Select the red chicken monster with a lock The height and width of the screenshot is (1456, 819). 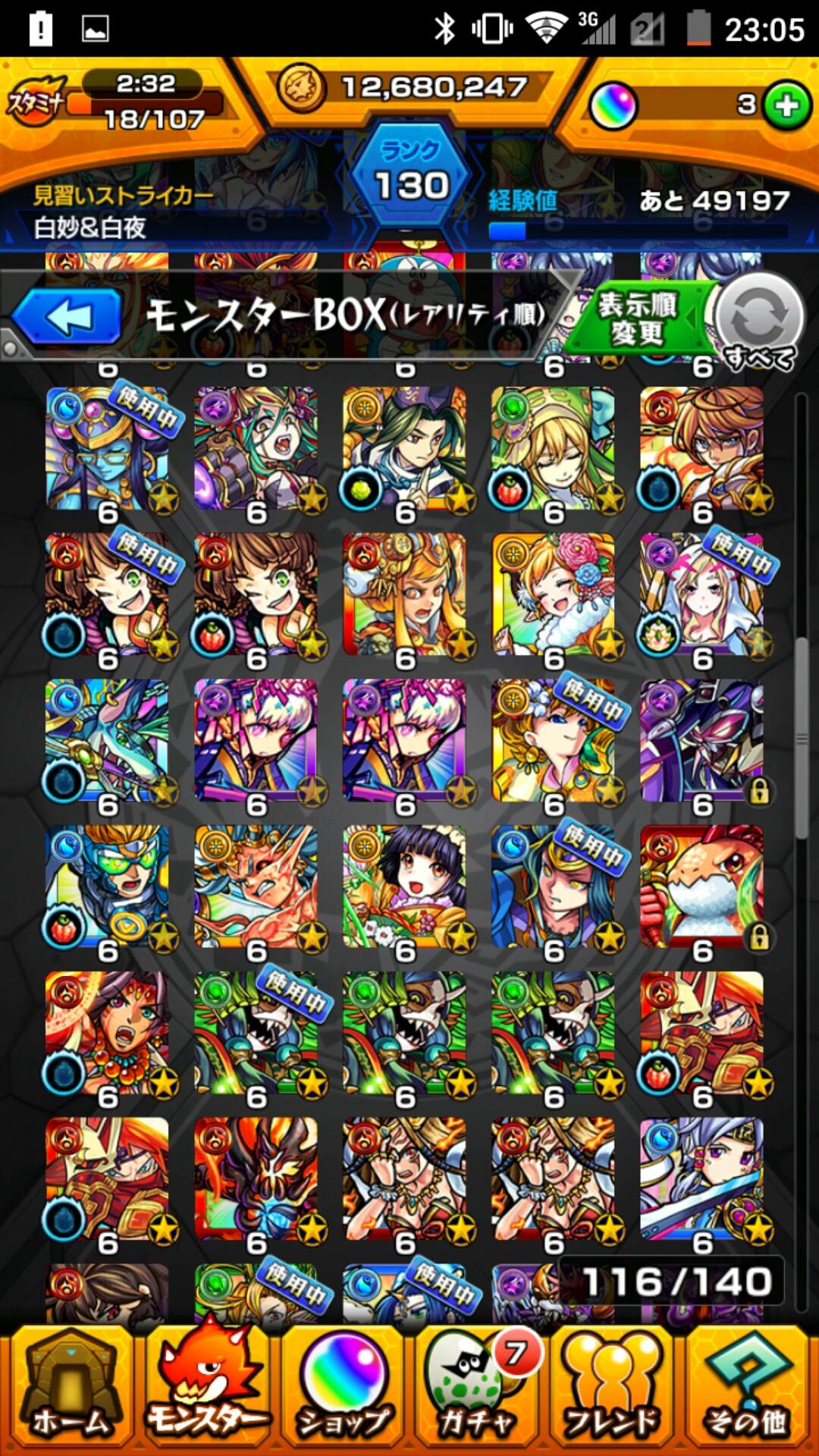pos(701,887)
